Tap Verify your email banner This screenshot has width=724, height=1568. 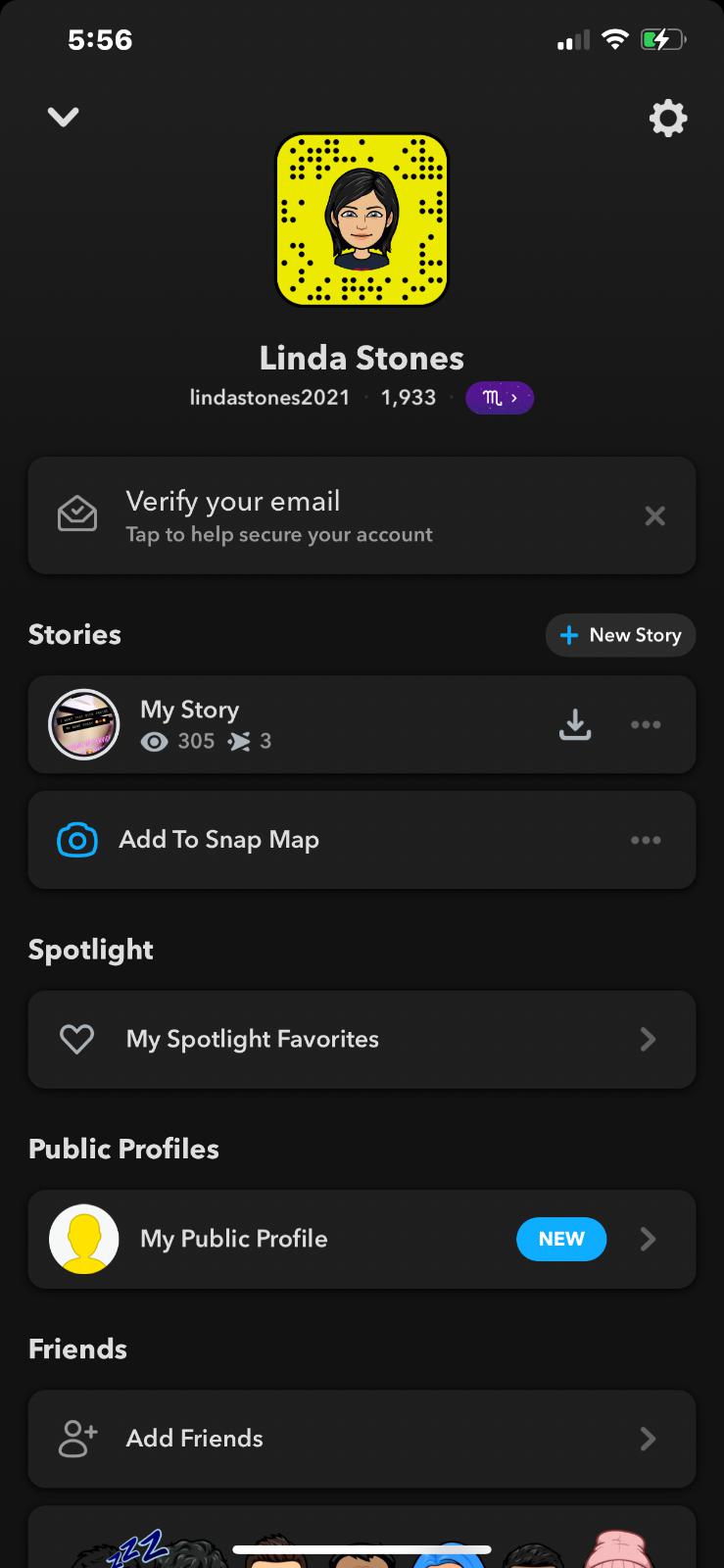323,515
